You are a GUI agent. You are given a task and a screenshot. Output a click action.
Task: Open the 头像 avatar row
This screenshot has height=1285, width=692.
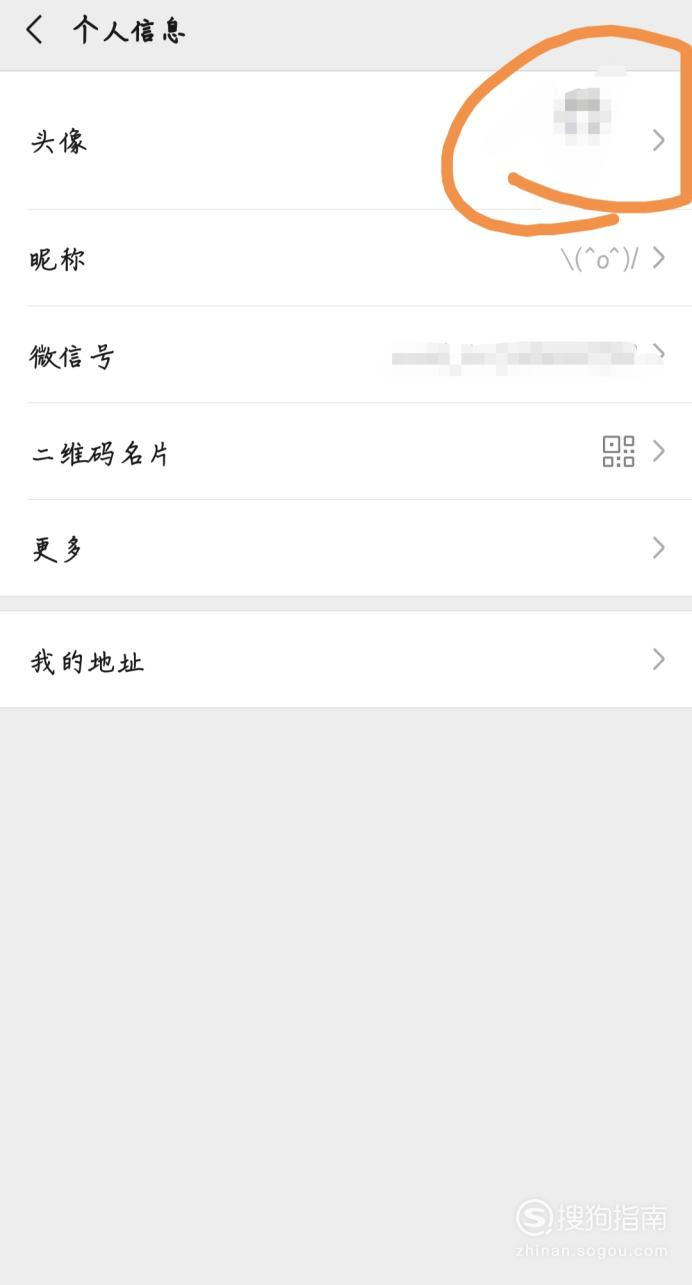(x=346, y=141)
